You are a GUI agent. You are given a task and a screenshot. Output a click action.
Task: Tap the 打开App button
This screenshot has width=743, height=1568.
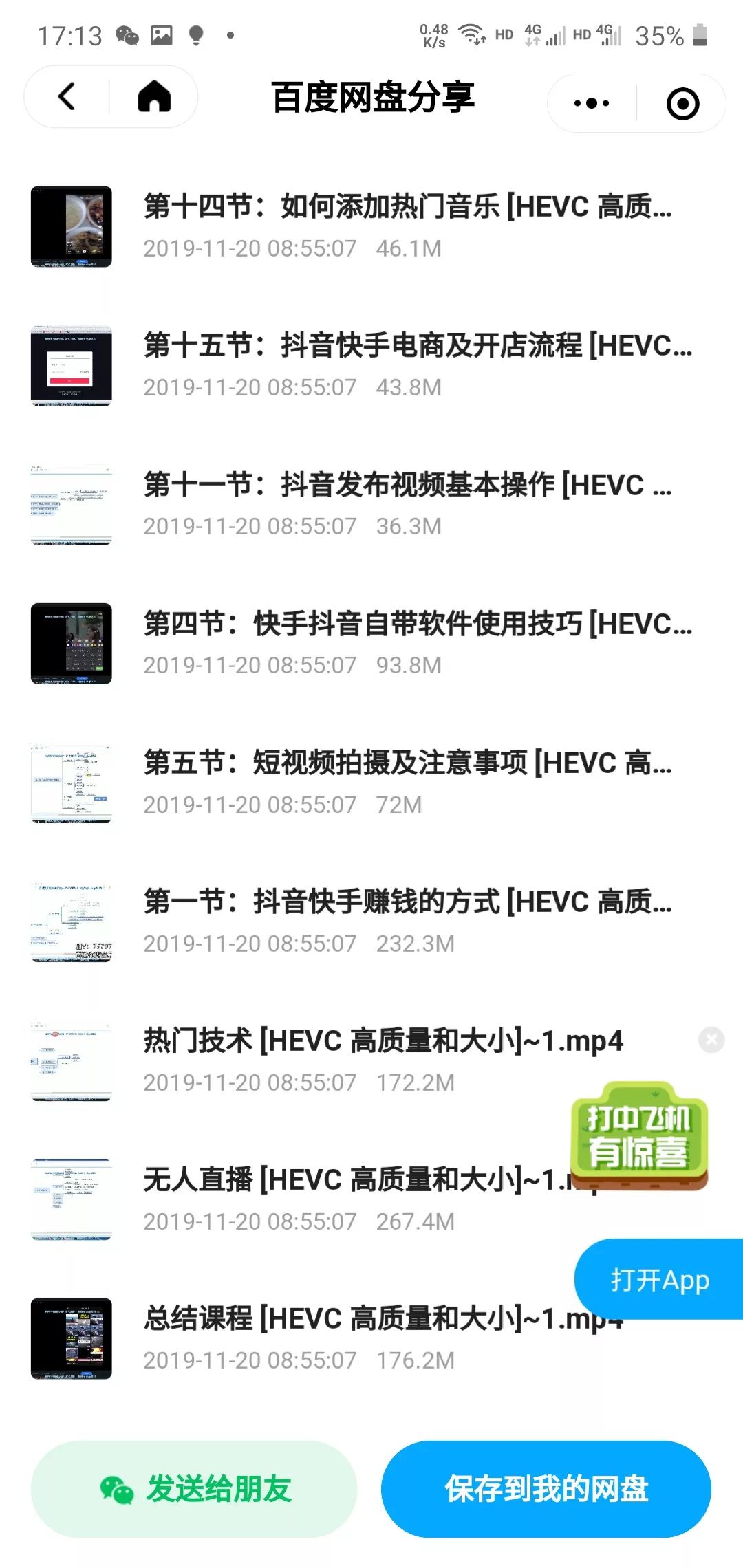pos(659,1280)
